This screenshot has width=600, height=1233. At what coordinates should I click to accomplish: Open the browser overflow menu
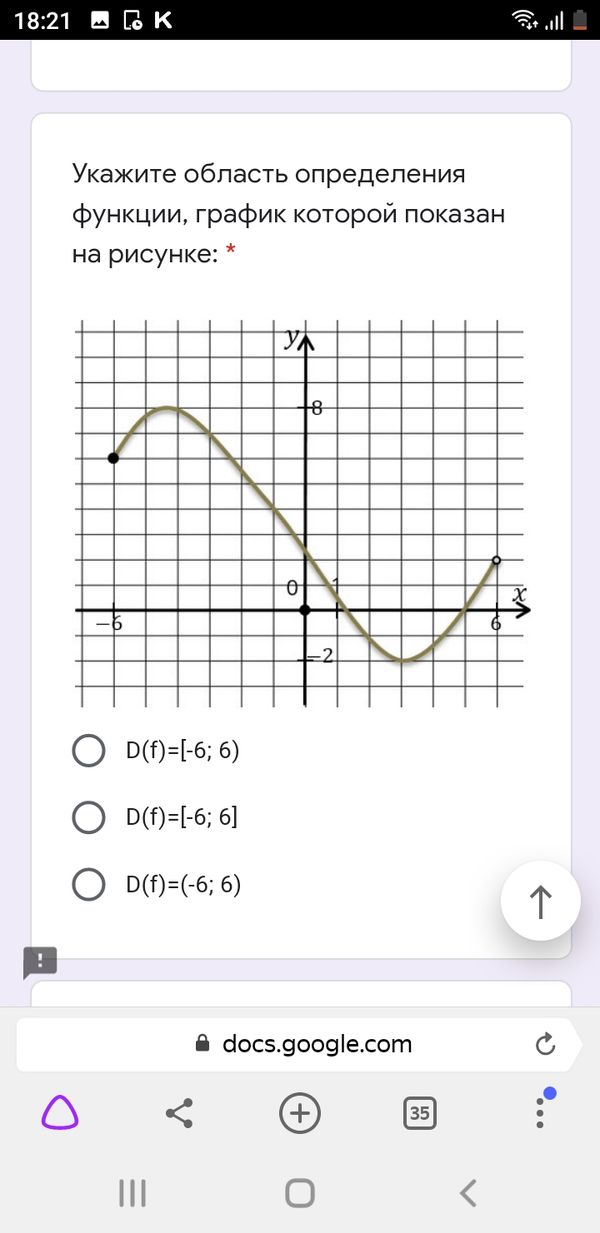click(x=540, y=1112)
